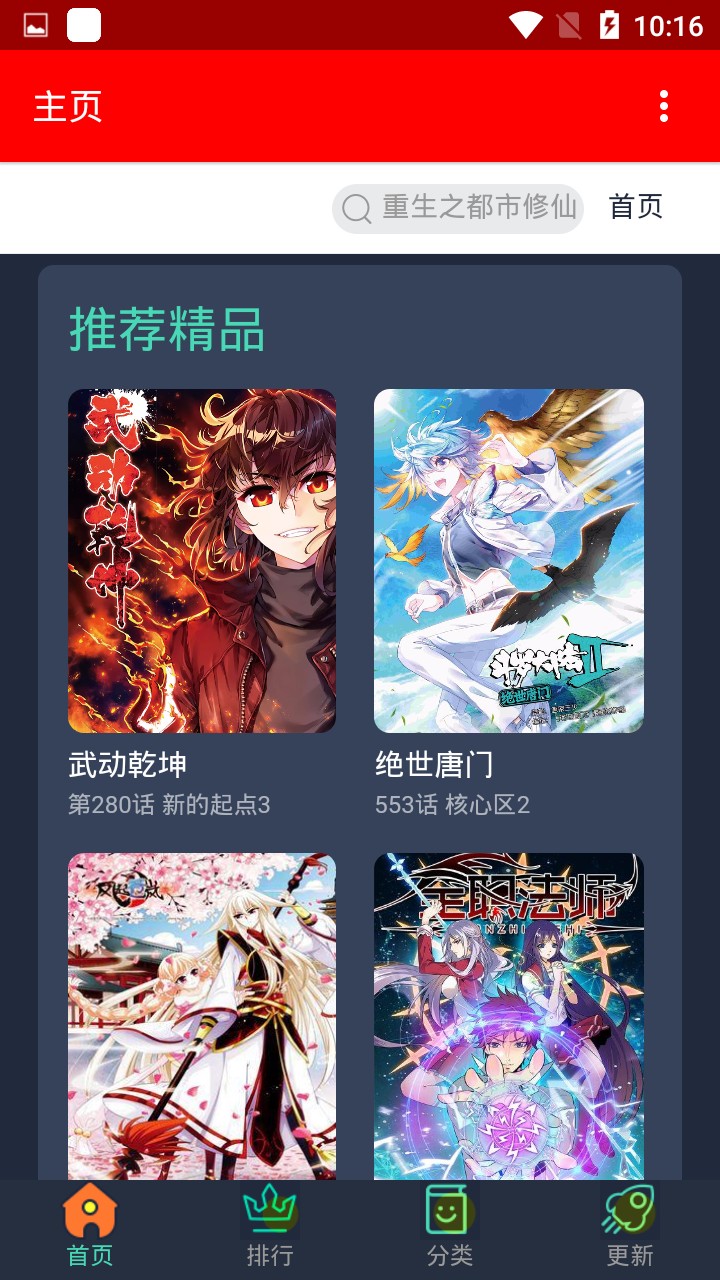Open chapter 553话 核心区2 of 绝世唐门
This screenshot has width=720, height=1280.
(x=451, y=804)
